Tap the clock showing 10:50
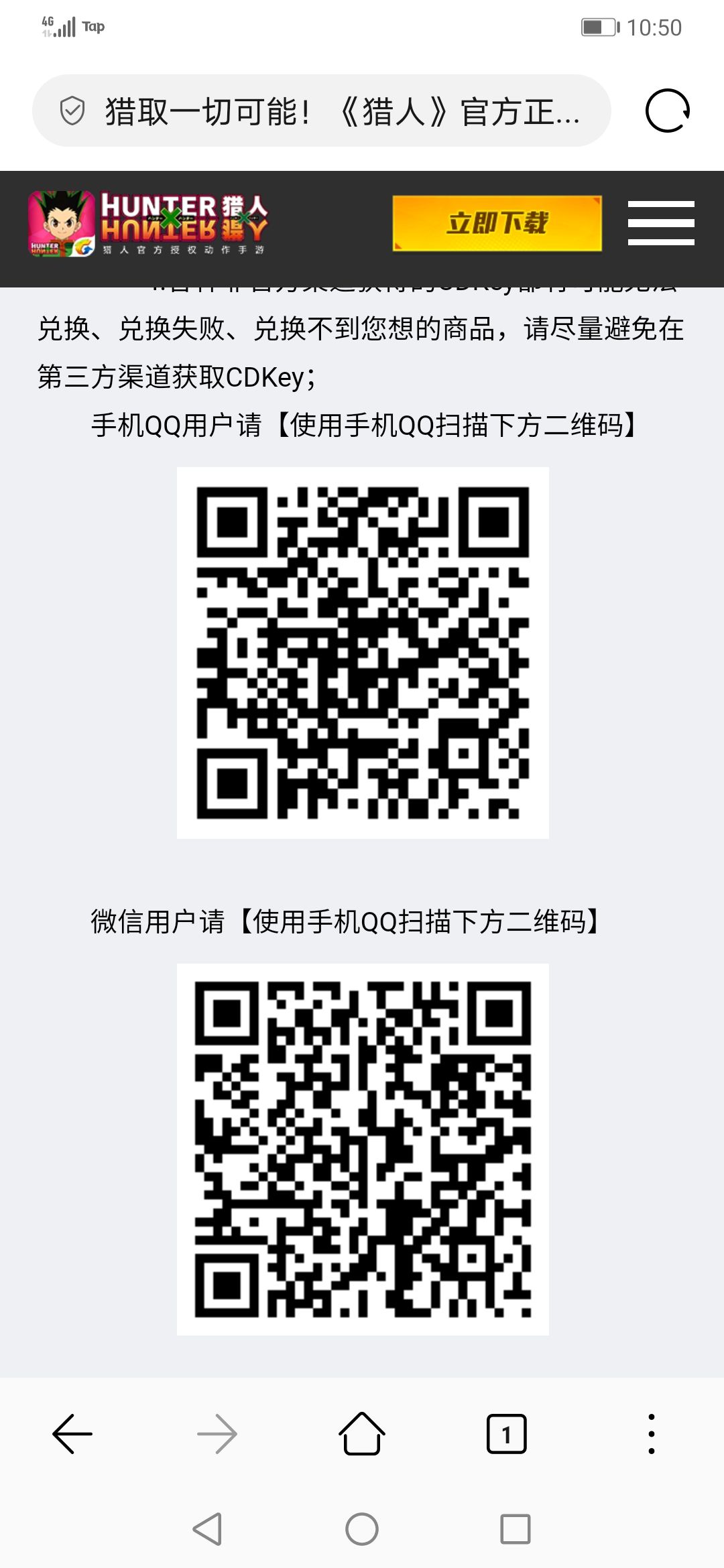This screenshot has height=1568, width=724. (654, 27)
